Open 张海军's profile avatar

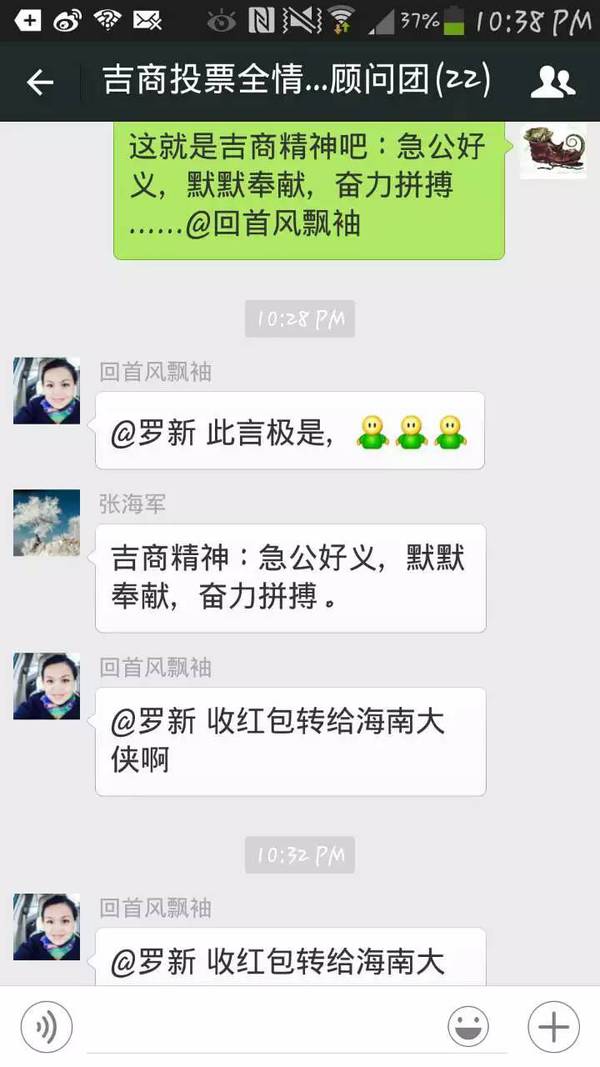click(46, 522)
